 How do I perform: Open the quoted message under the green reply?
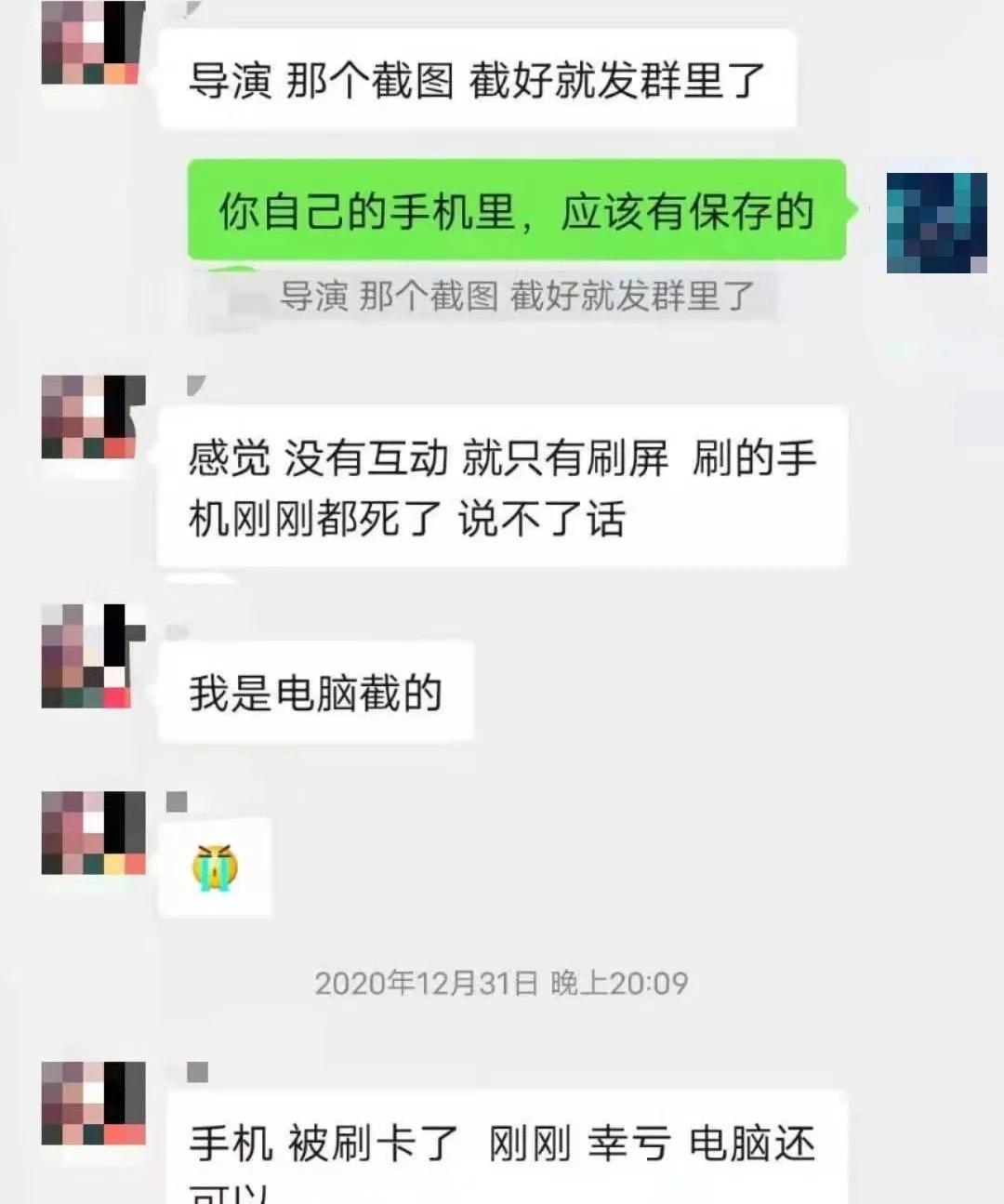[517, 298]
